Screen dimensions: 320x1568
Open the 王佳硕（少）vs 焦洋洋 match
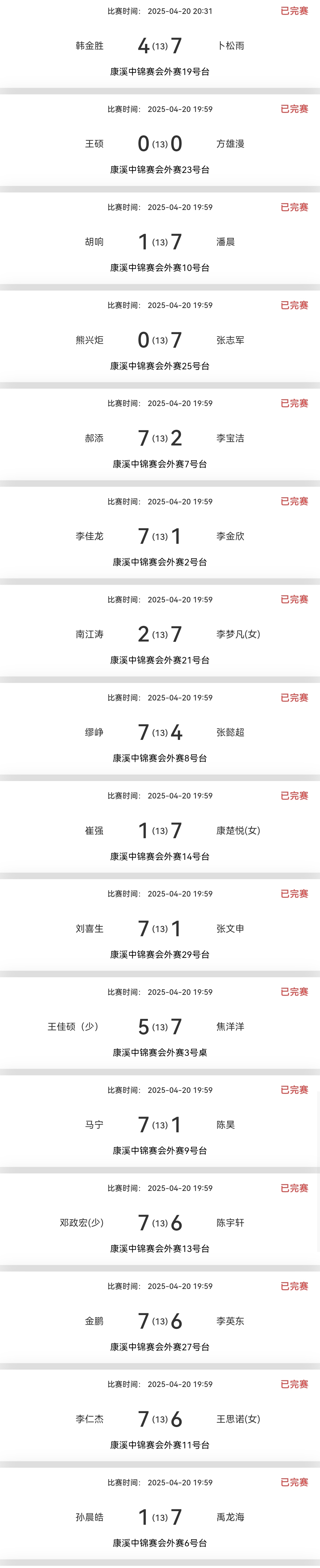pyautogui.click(x=159, y=1026)
